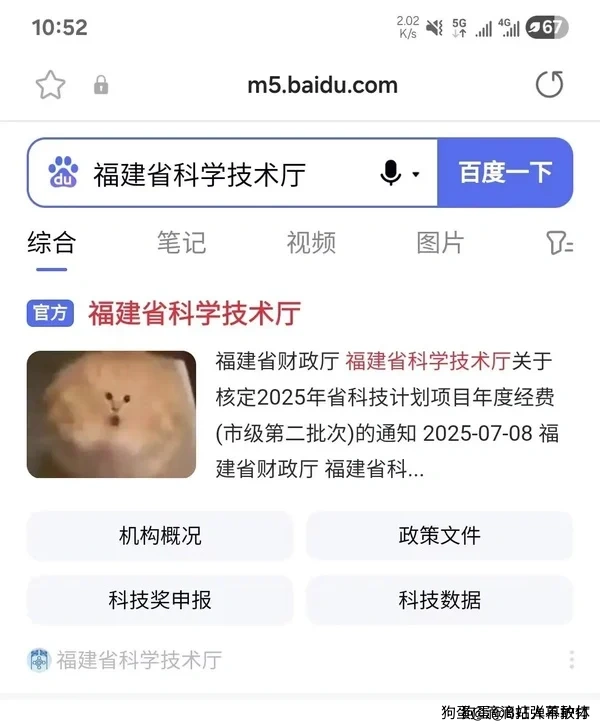Reload the page with the refresh icon
The height and width of the screenshot is (726, 600).
(549, 85)
